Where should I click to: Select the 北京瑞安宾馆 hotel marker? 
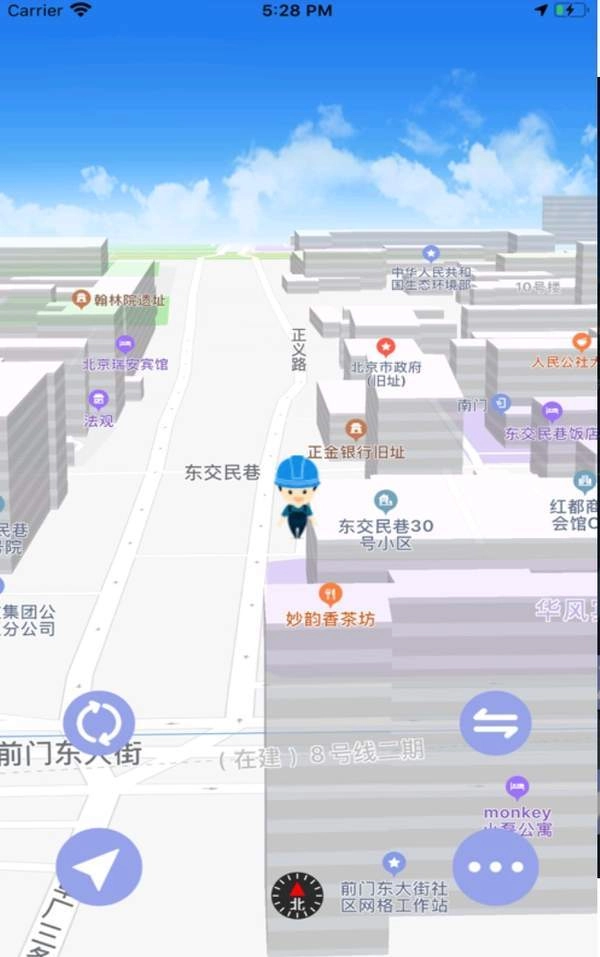pyautogui.click(x=125, y=345)
